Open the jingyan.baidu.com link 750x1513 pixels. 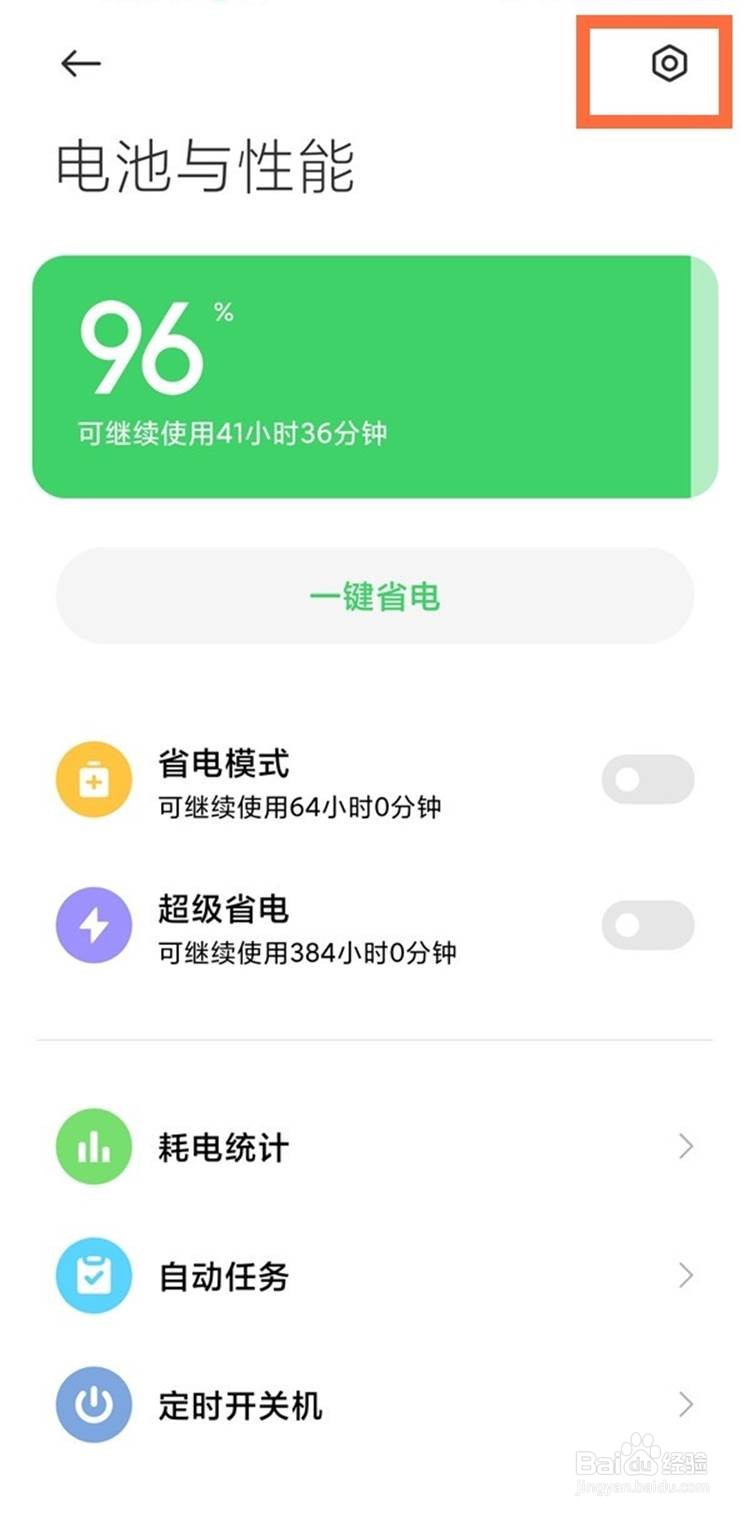click(x=641, y=1485)
